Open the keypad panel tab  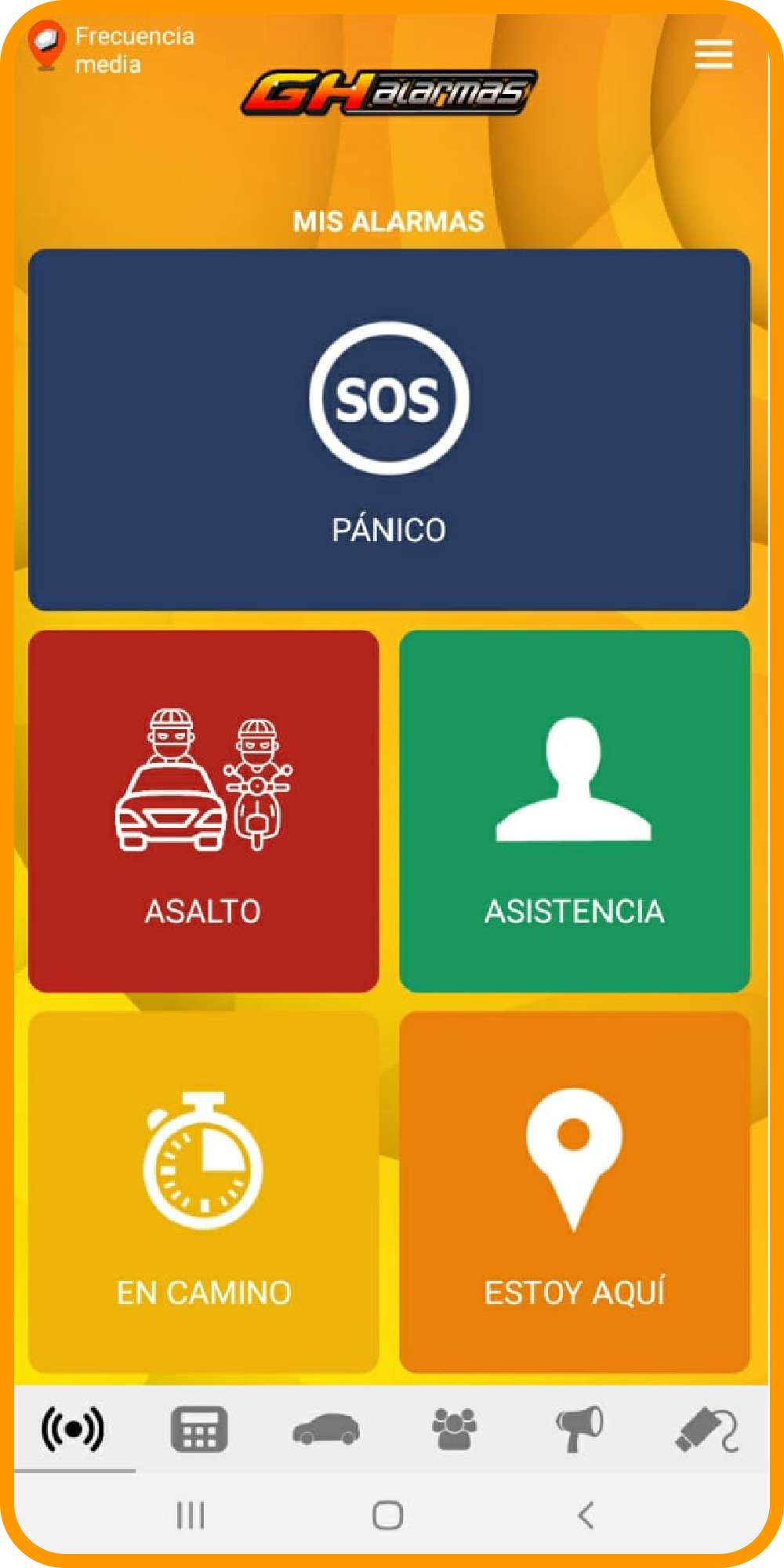coord(199,1429)
